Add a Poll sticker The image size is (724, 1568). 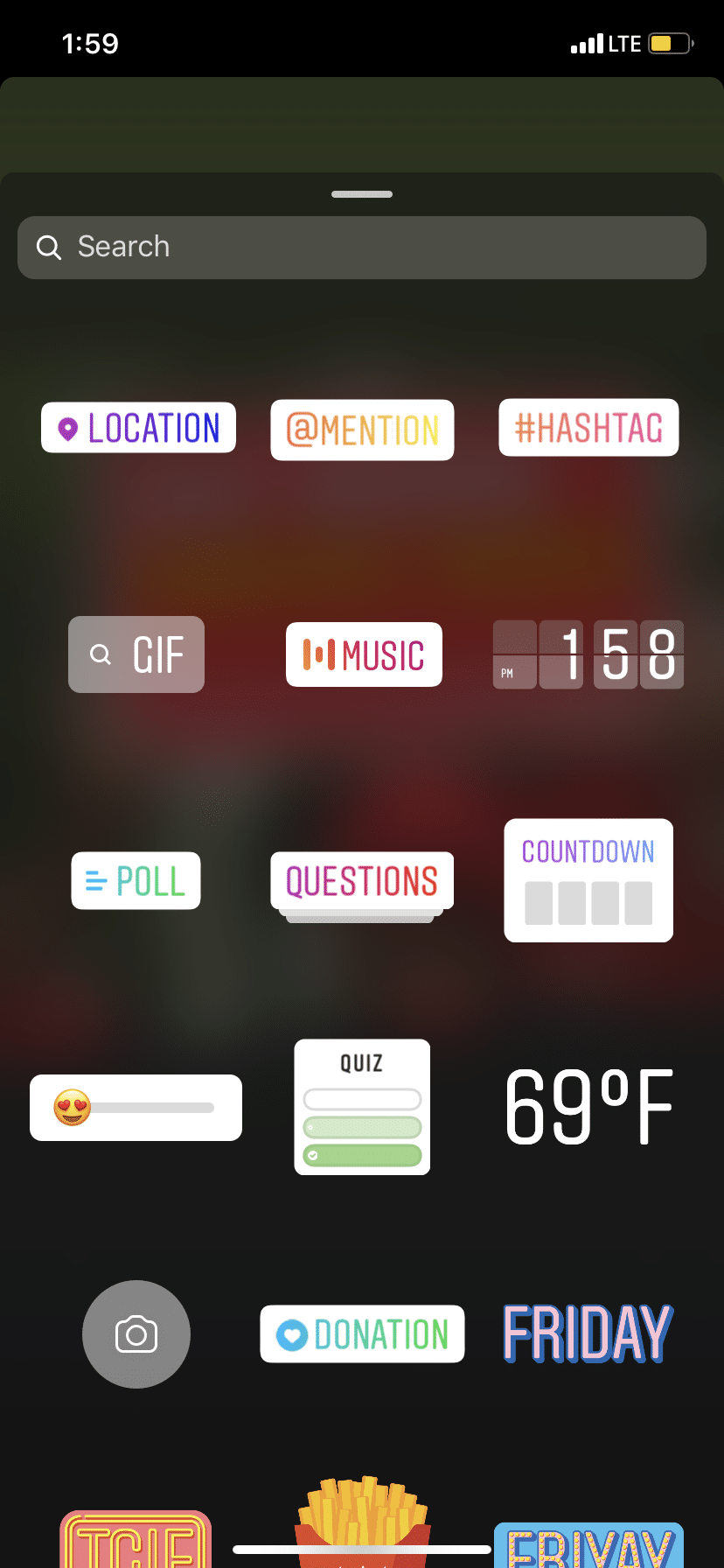click(x=136, y=880)
